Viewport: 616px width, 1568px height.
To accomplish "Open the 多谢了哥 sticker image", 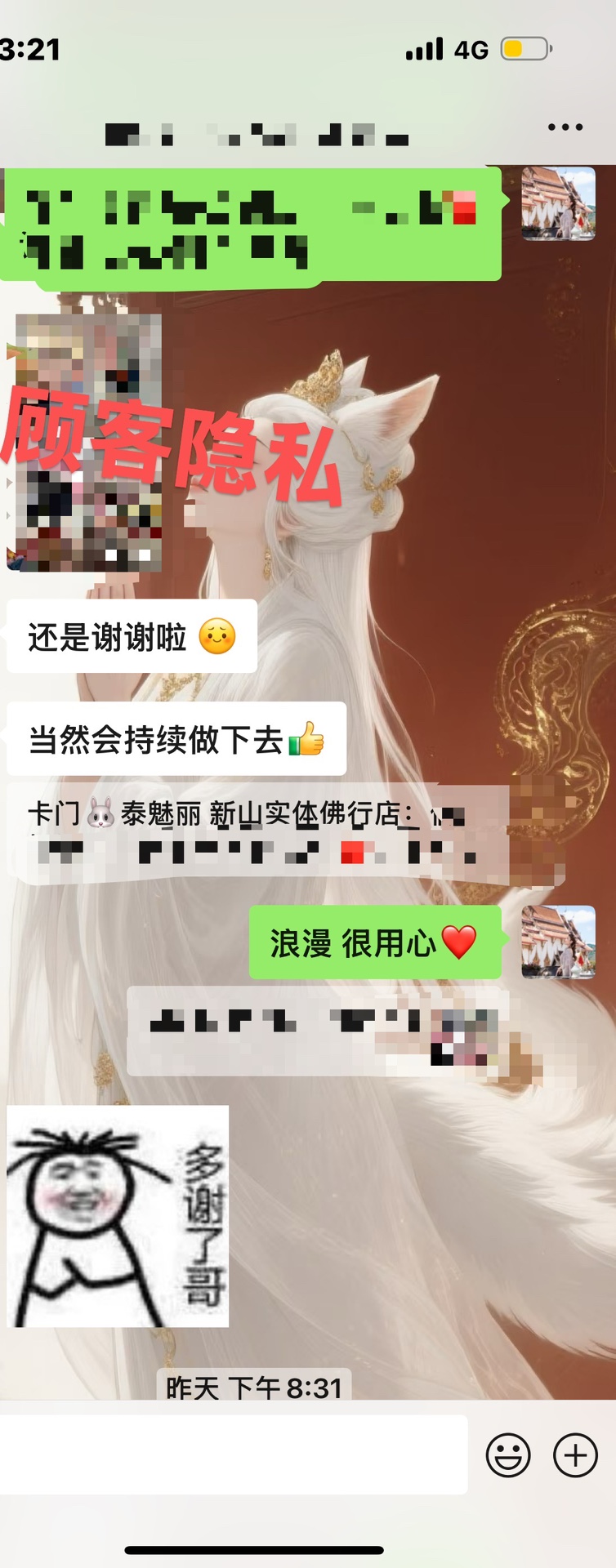I will click(x=118, y=1216).
